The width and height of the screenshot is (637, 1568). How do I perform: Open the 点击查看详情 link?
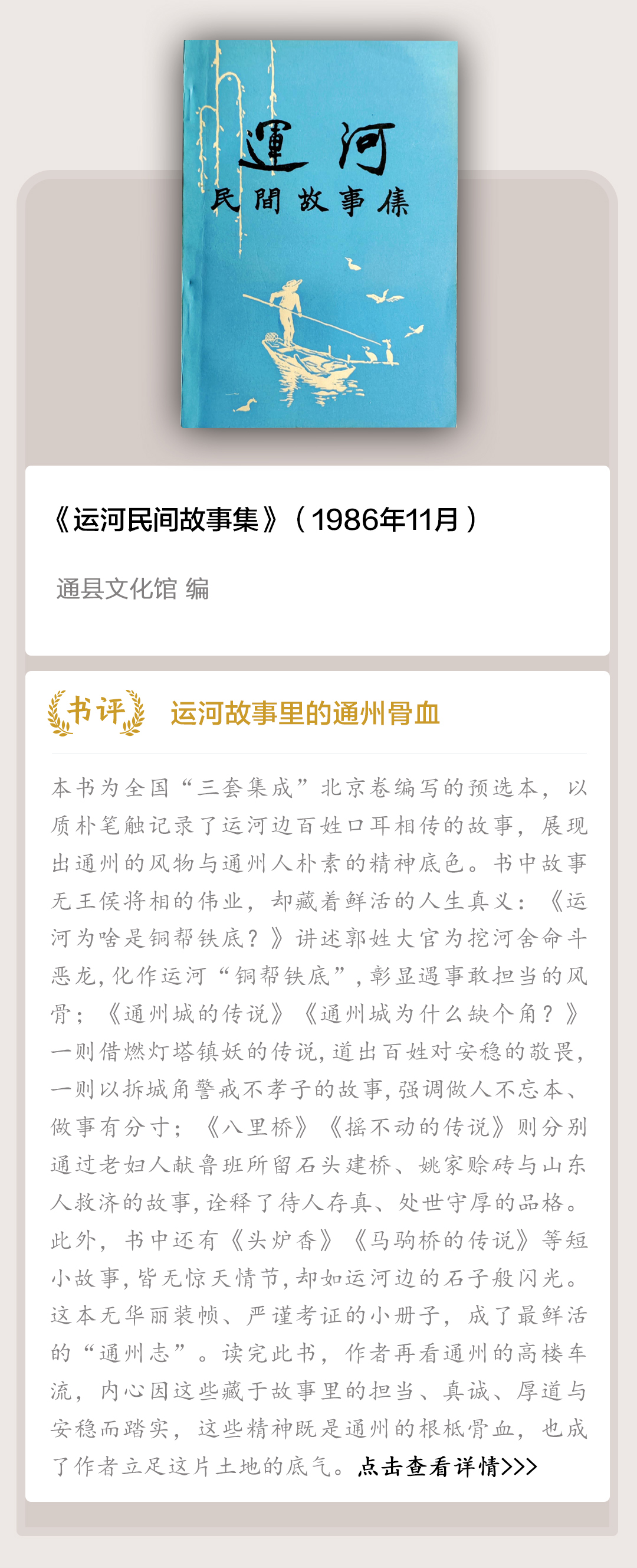click(x=447, y=1466)
